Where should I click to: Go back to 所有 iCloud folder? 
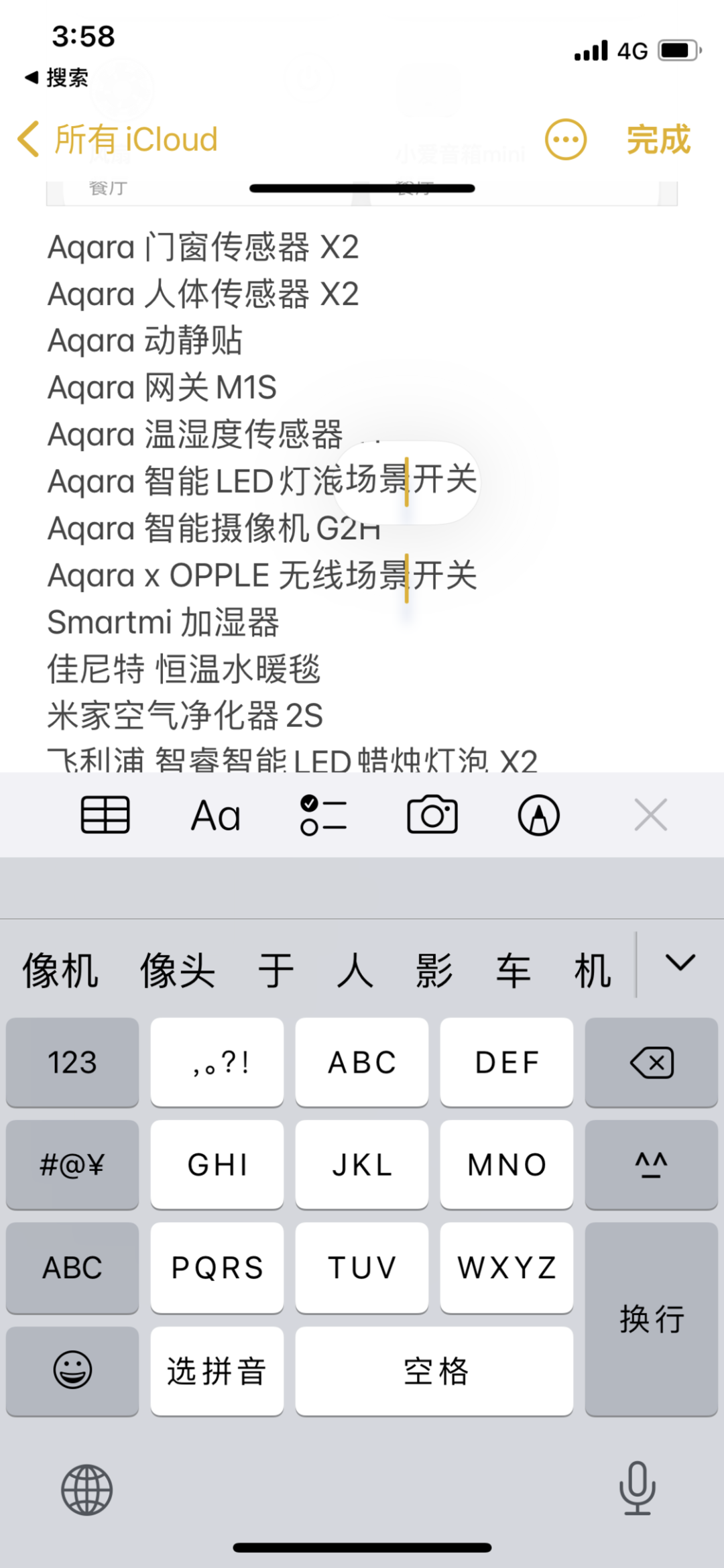pos(118,139)
